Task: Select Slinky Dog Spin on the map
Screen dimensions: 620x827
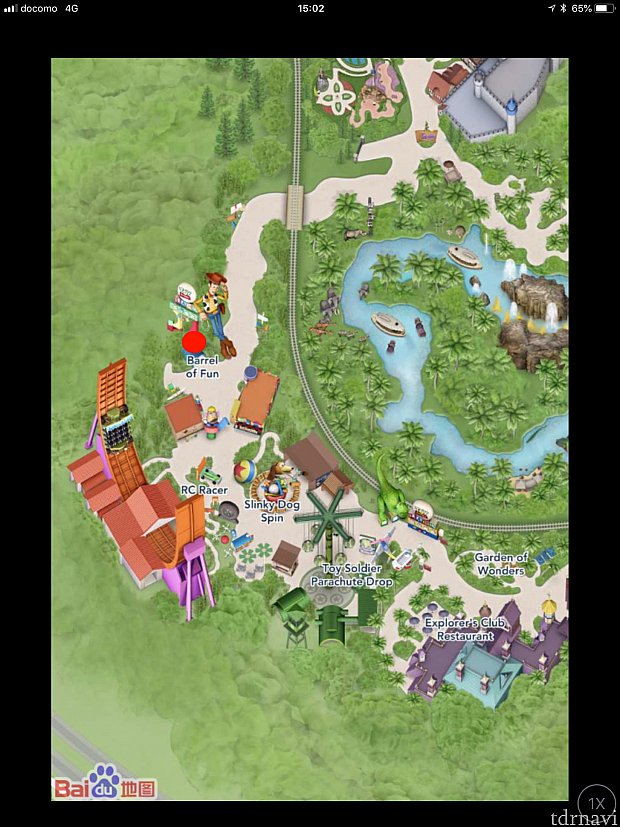Action: pos(270,511)
